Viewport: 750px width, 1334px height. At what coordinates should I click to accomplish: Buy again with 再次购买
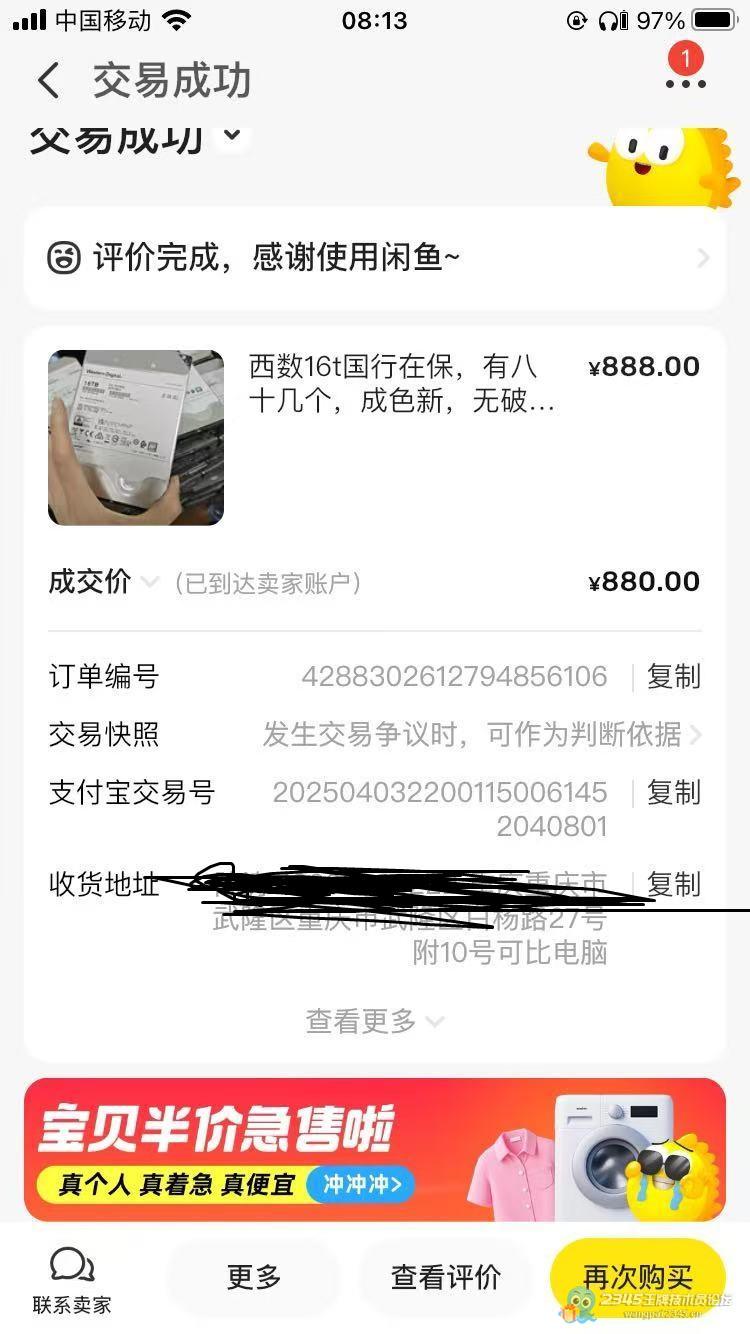(637, 1277)
